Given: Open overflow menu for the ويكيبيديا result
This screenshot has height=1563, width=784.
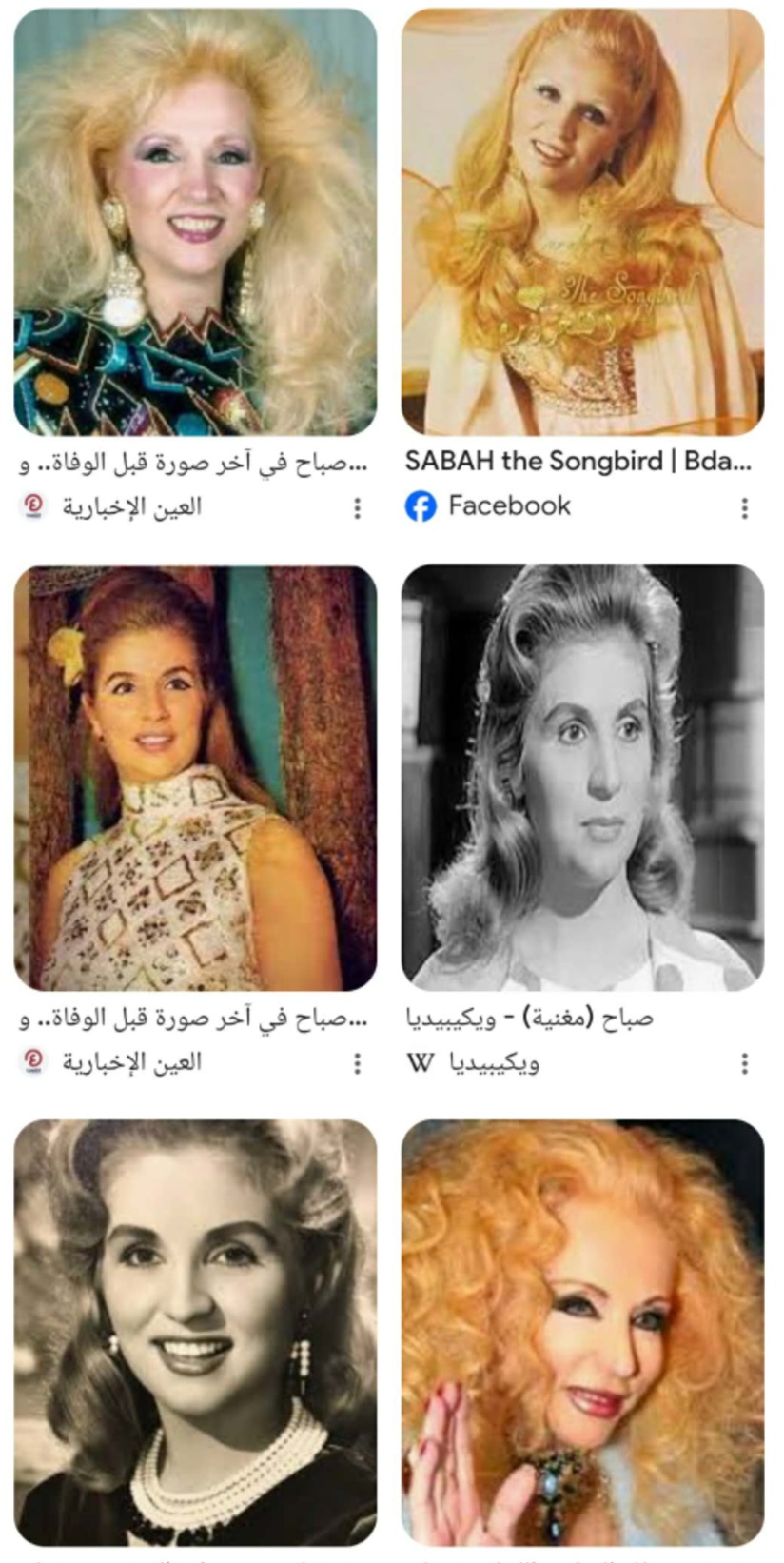Looking at the screenshot, I should (x=744, y=1063).
